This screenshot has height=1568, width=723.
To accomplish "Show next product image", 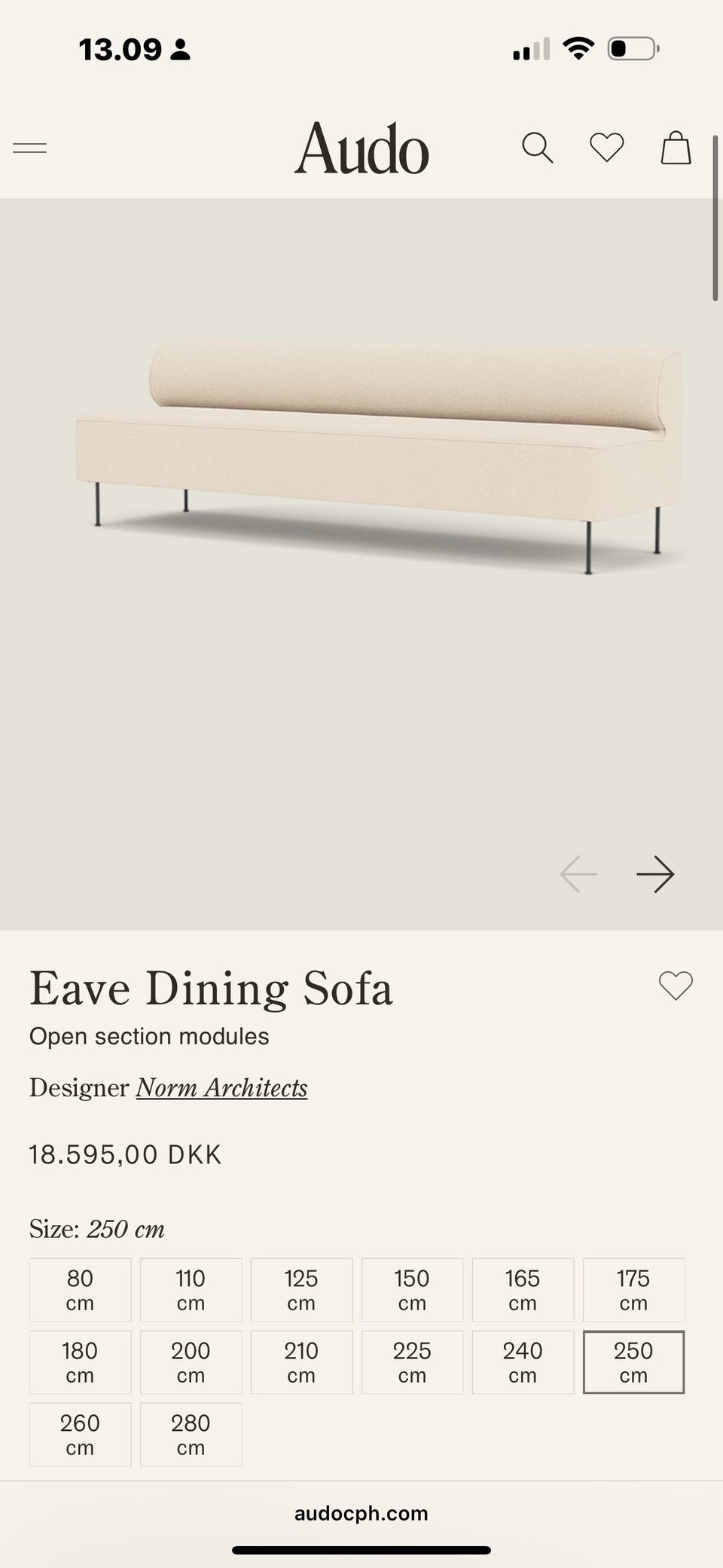I will tap(655, 874).
